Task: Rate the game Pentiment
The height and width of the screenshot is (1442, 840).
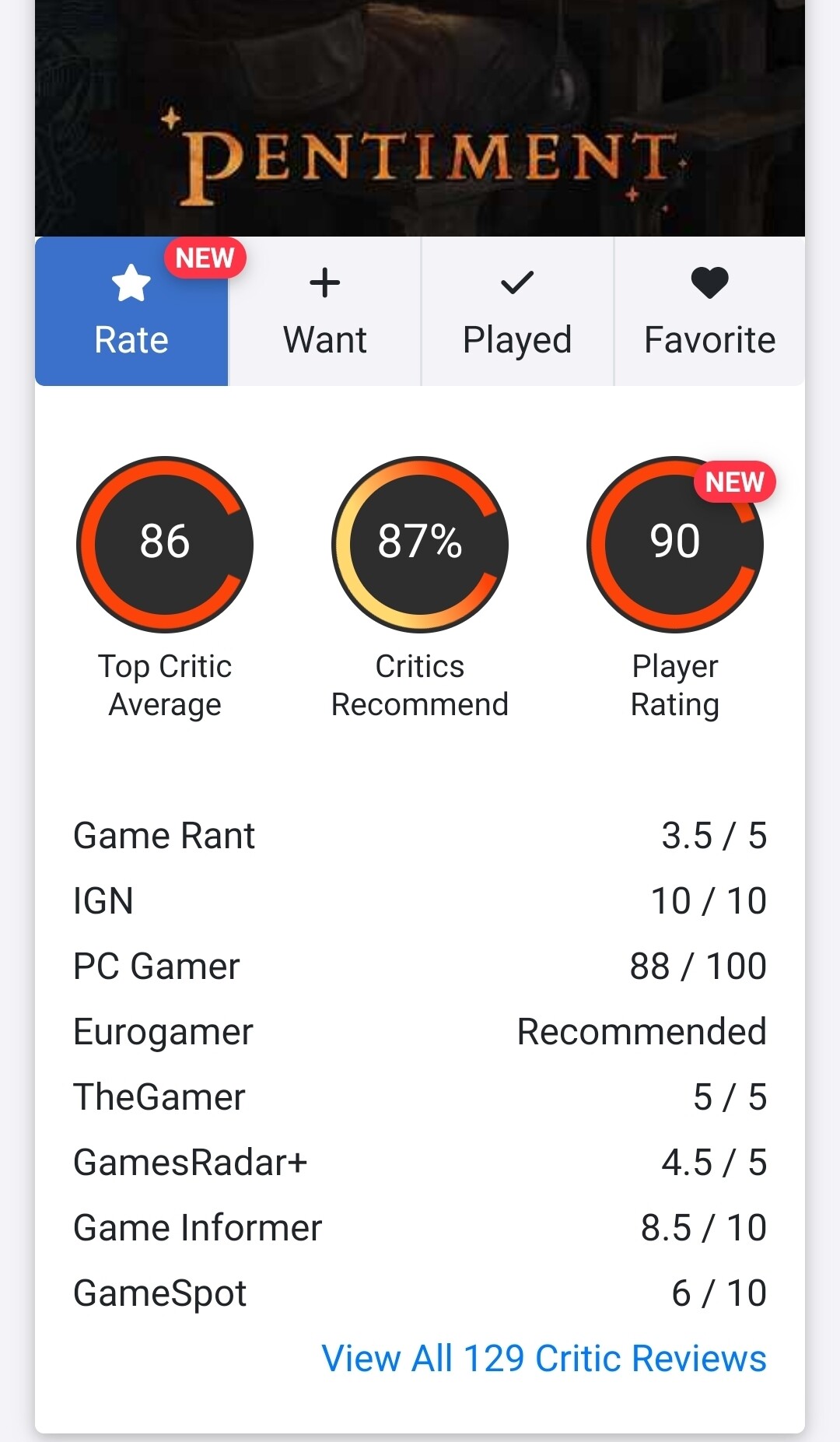Action: (x=131, y=311)
